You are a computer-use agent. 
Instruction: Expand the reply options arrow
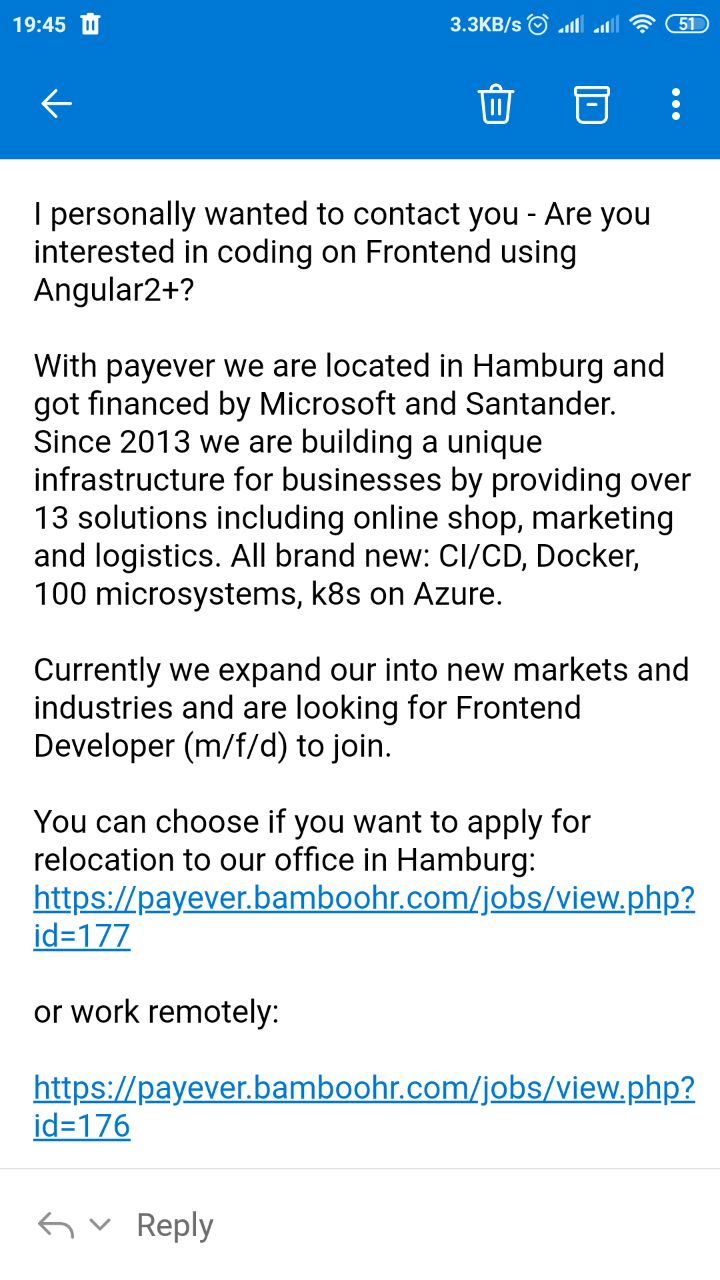pyautogui.click(x=100, y=1224)
